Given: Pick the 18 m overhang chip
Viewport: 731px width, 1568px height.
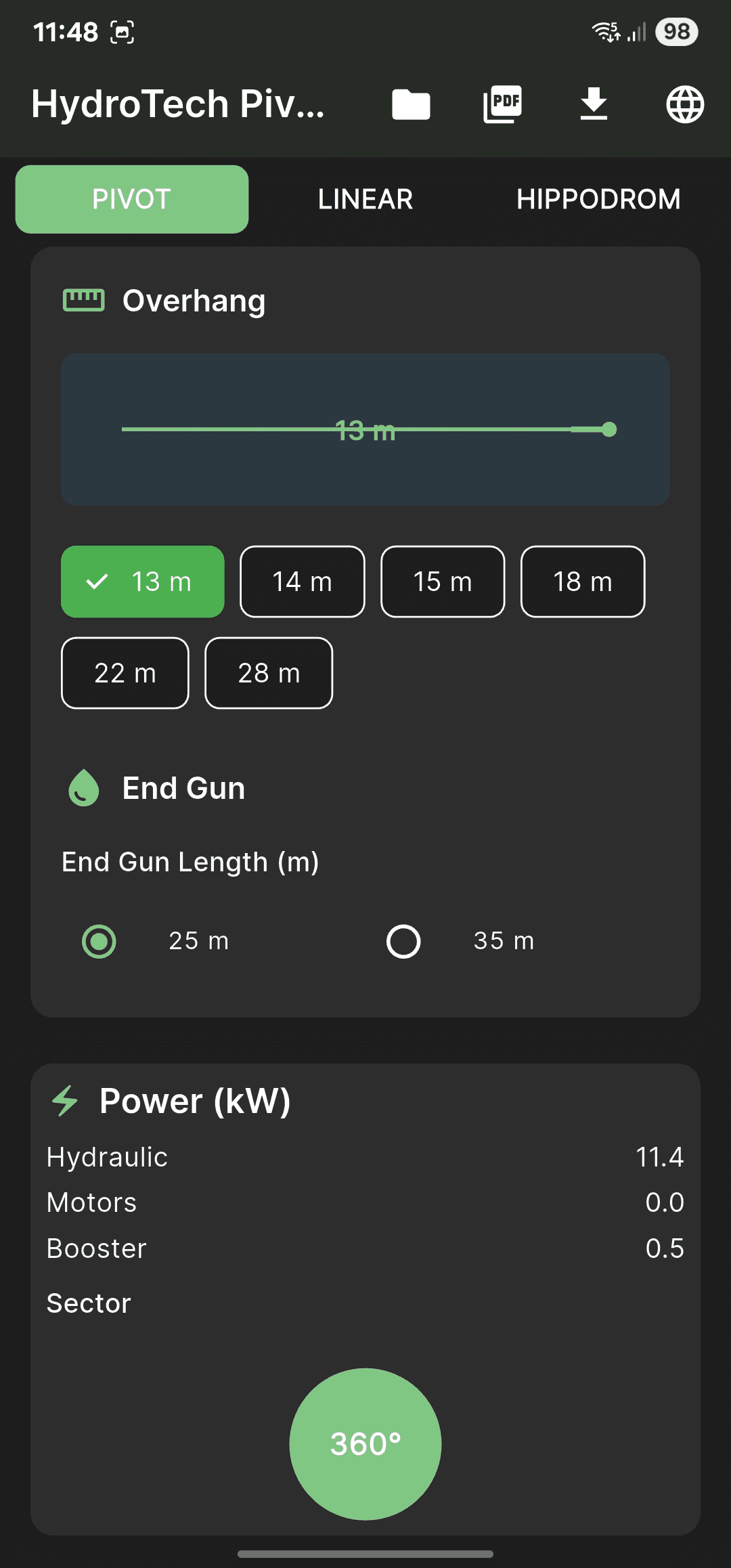Looking at the screenshot, I should 583,582.
